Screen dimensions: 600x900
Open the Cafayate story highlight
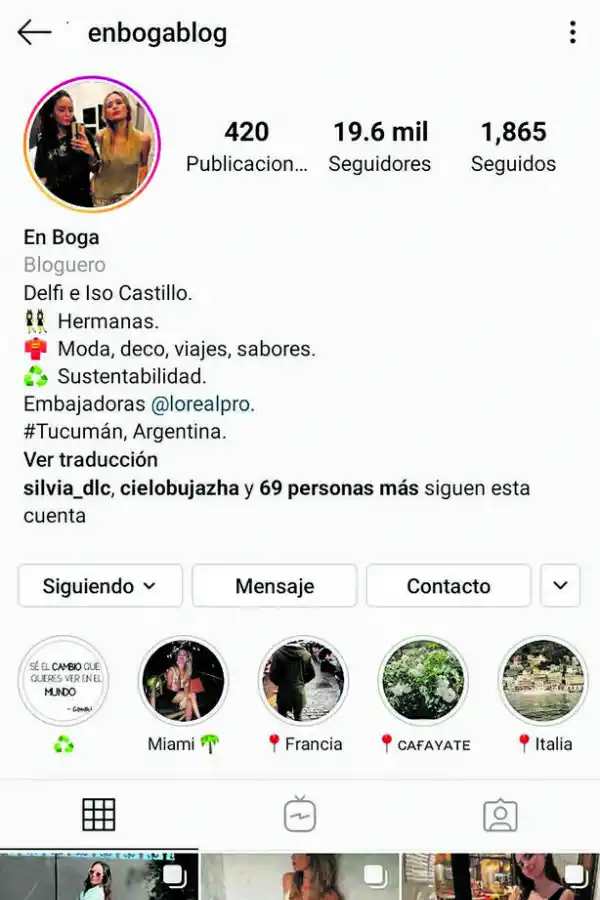[422, 681]
